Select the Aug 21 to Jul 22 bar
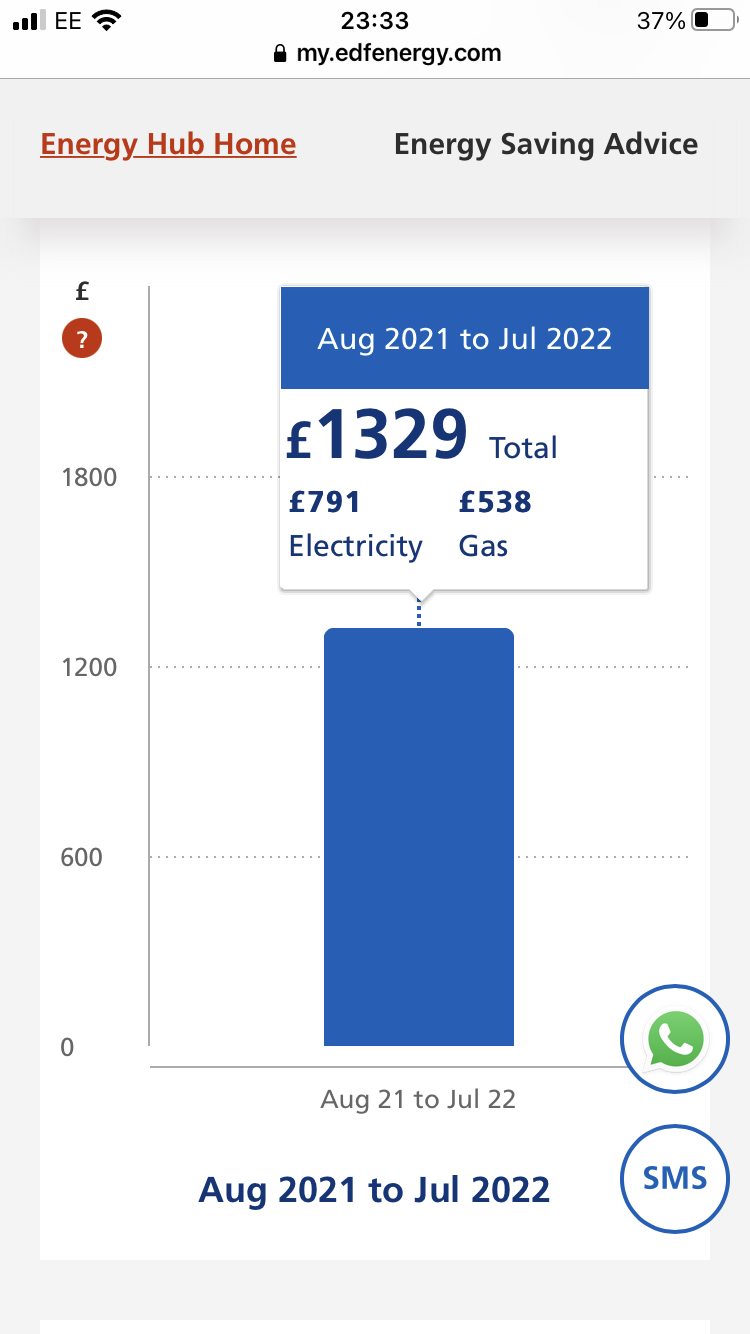 (418, 836)
